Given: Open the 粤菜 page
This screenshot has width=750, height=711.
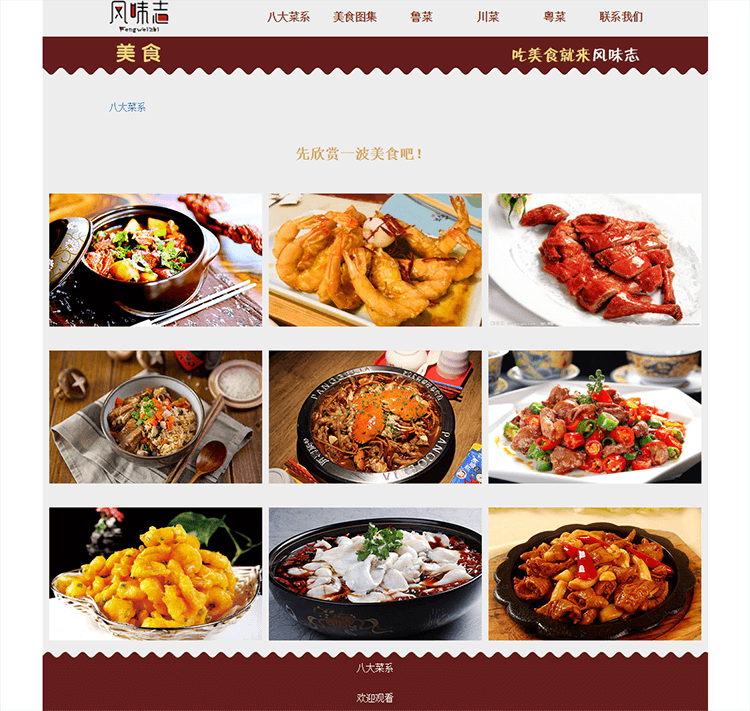Looking at the screenshot, I should pyautogui.click(x=554, y=17).
